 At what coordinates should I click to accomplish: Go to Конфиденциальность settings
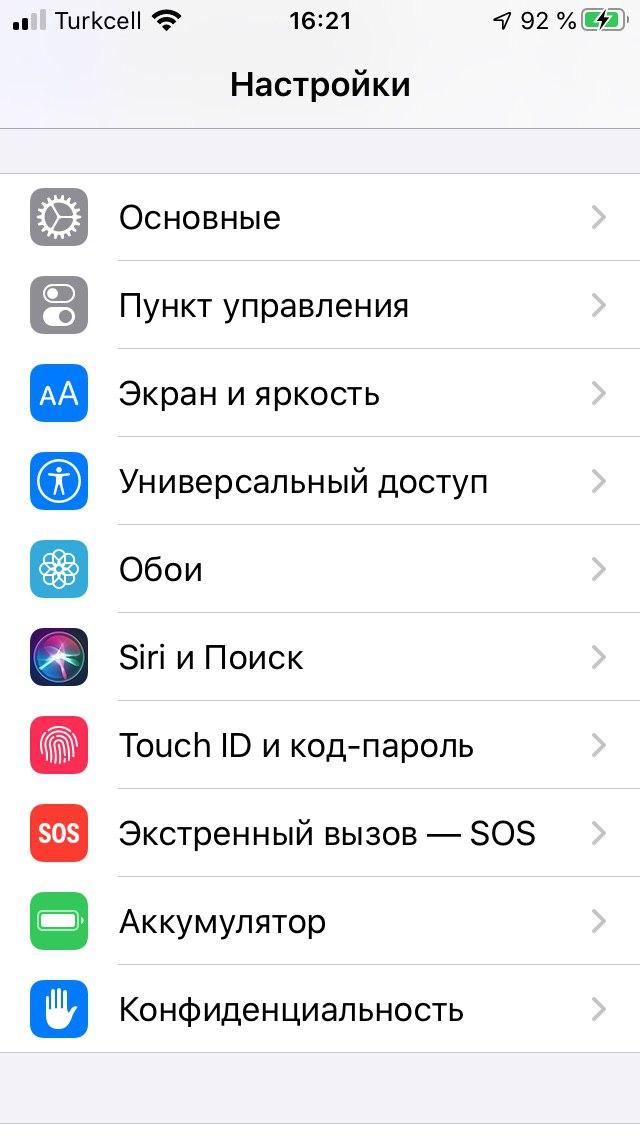click(x=320, y=1008)
